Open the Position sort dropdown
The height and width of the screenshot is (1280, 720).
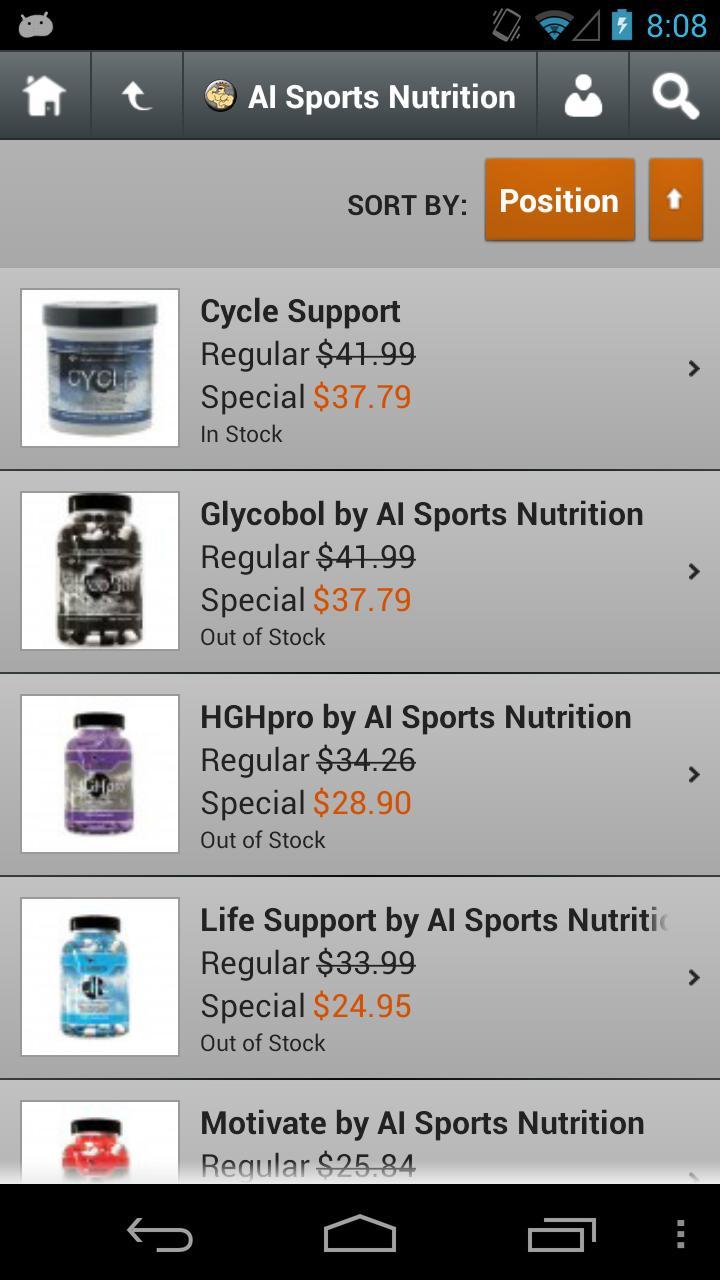pyautogui.click(x=559, y=199)
